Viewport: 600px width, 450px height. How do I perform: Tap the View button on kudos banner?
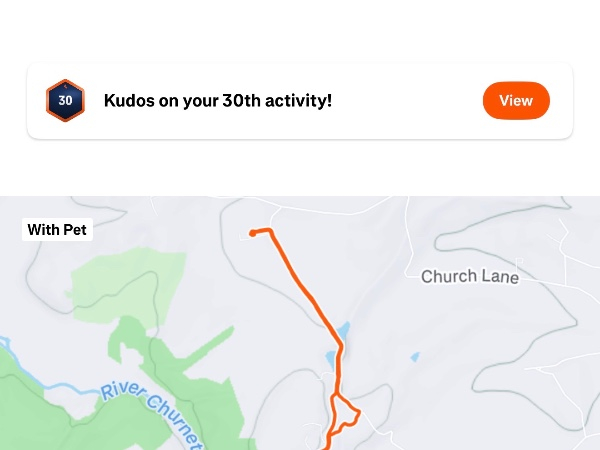[515, 100]
